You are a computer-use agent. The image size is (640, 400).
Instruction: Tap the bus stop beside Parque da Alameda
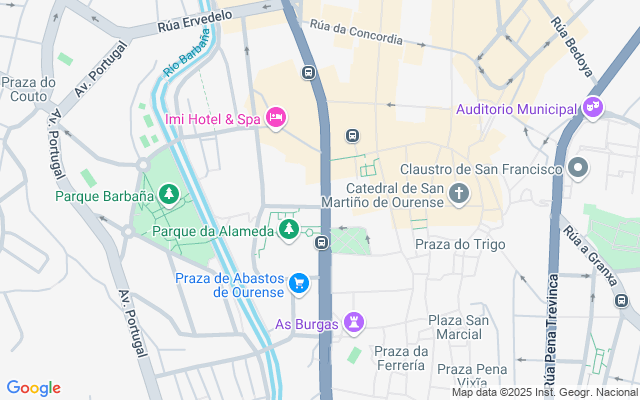(322, 243)
